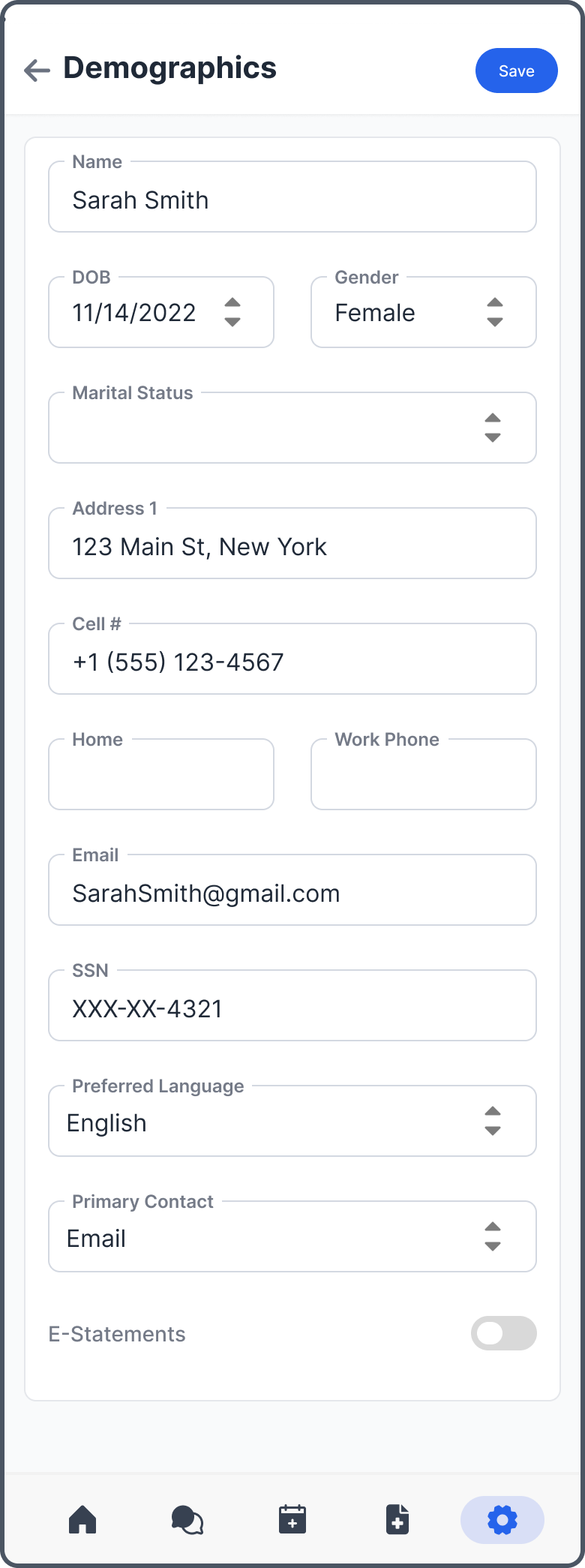Open the appointments calendar tab
The width and height of the screenshot is (585, 1568).
click(292, 1520)
